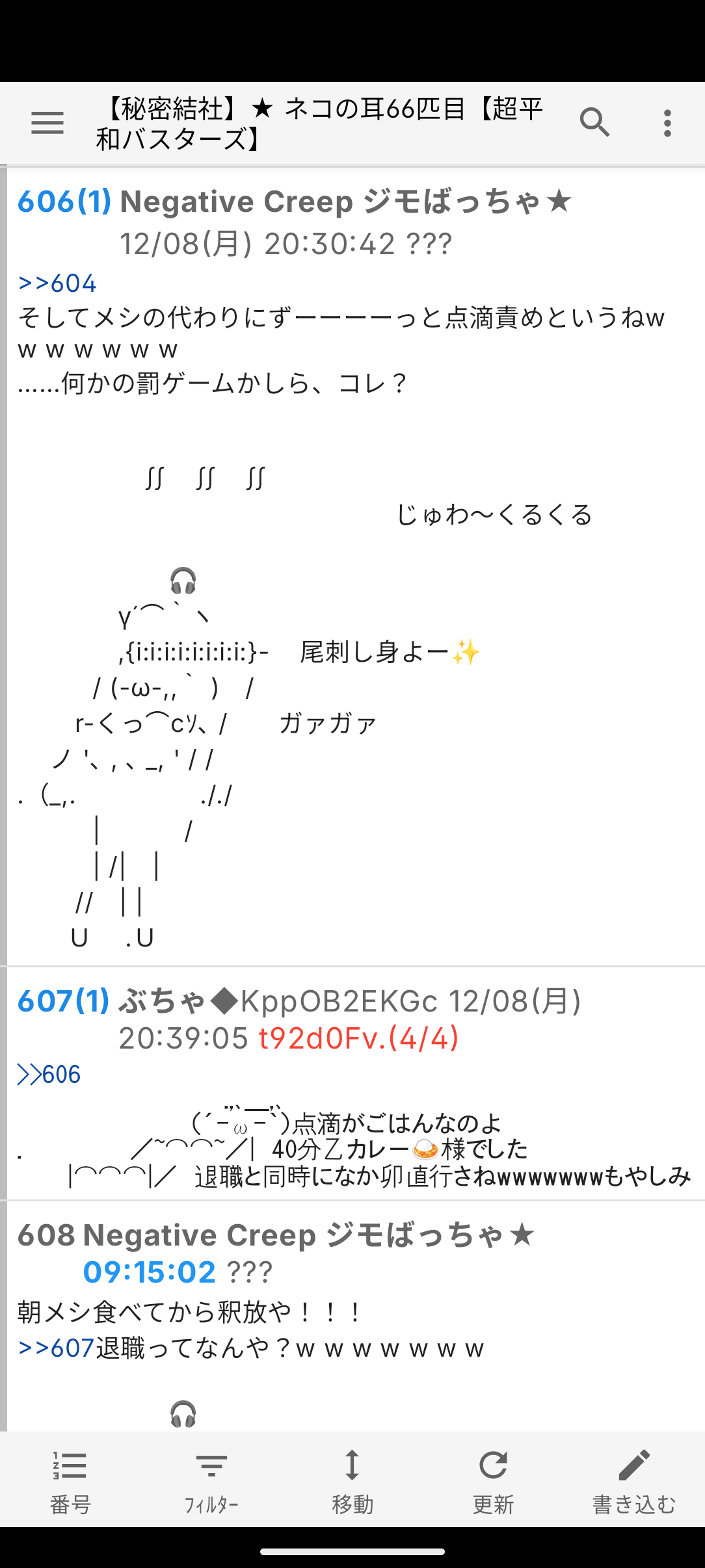Show posts by ID t92d0Fv.(4/4)
The width and height of the screenshot is (705, 1568).
point(358,1038)
